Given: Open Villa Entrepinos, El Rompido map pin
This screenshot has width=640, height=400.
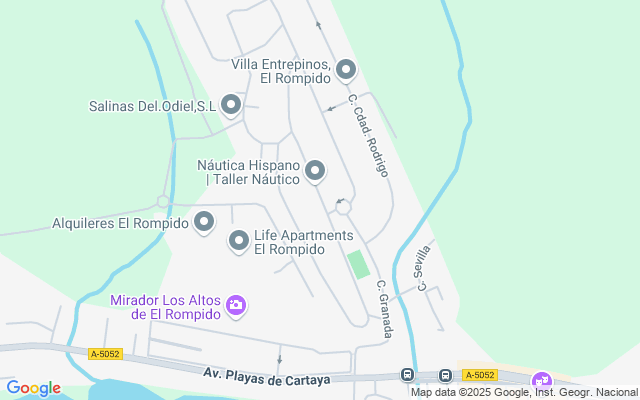Looking at the screenshot, I should [x=346, y=70].
